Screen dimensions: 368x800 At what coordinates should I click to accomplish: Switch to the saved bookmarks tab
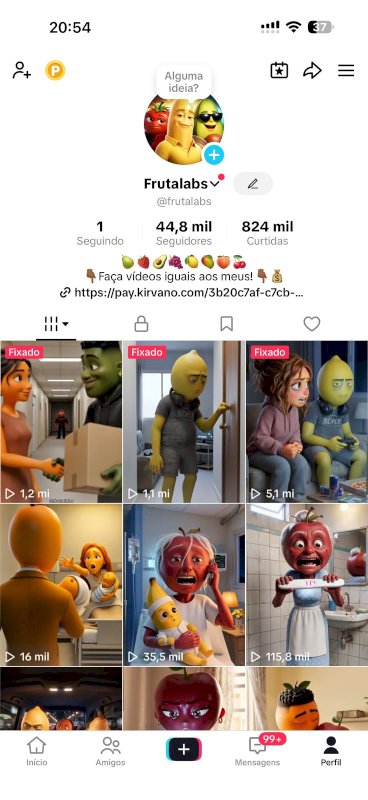(x=227, y=323)
